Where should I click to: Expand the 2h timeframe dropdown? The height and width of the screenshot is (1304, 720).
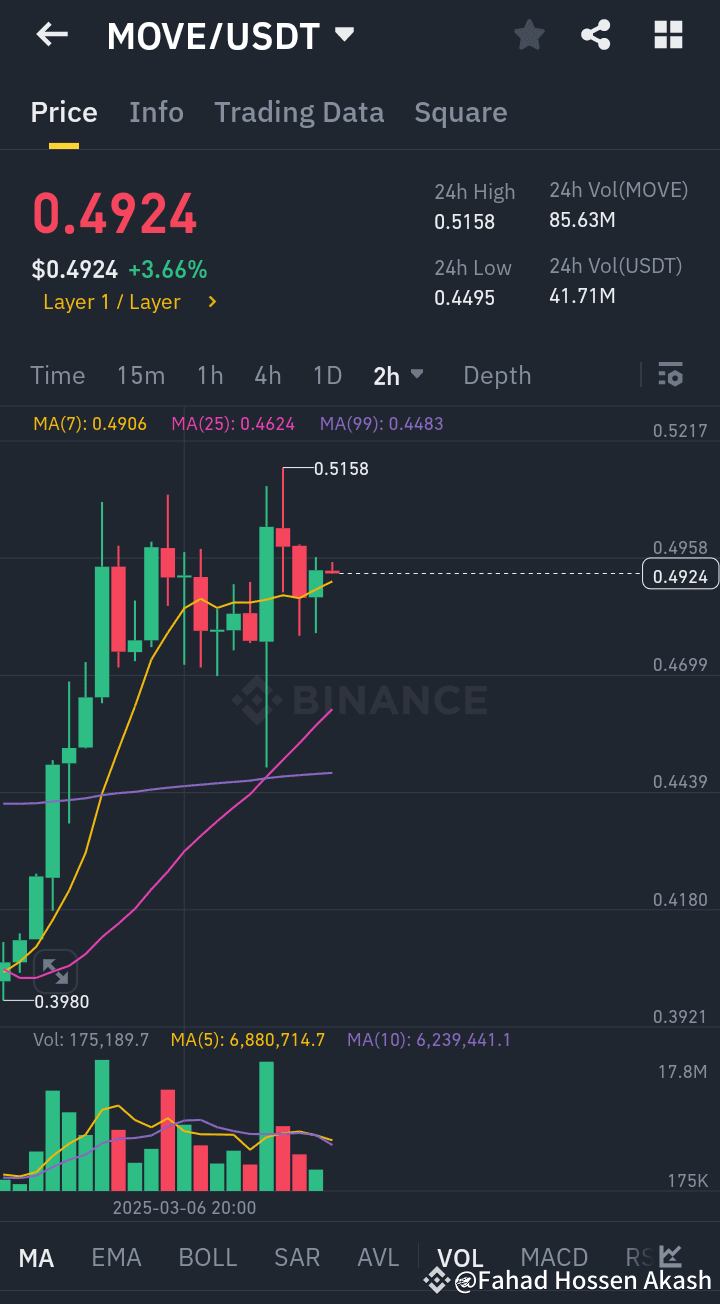(x=398, y=375)
